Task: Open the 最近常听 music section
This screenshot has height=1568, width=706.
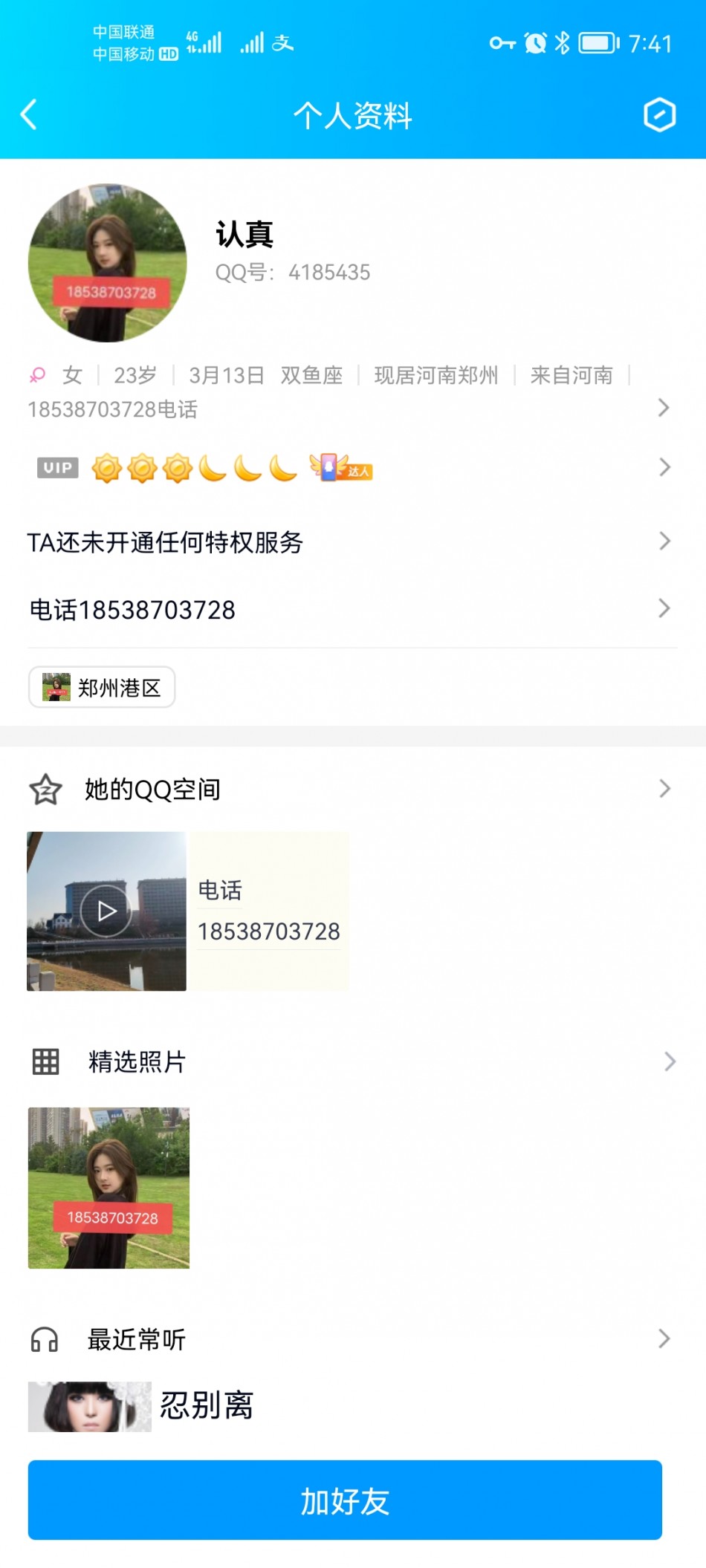Action: 349,1339
